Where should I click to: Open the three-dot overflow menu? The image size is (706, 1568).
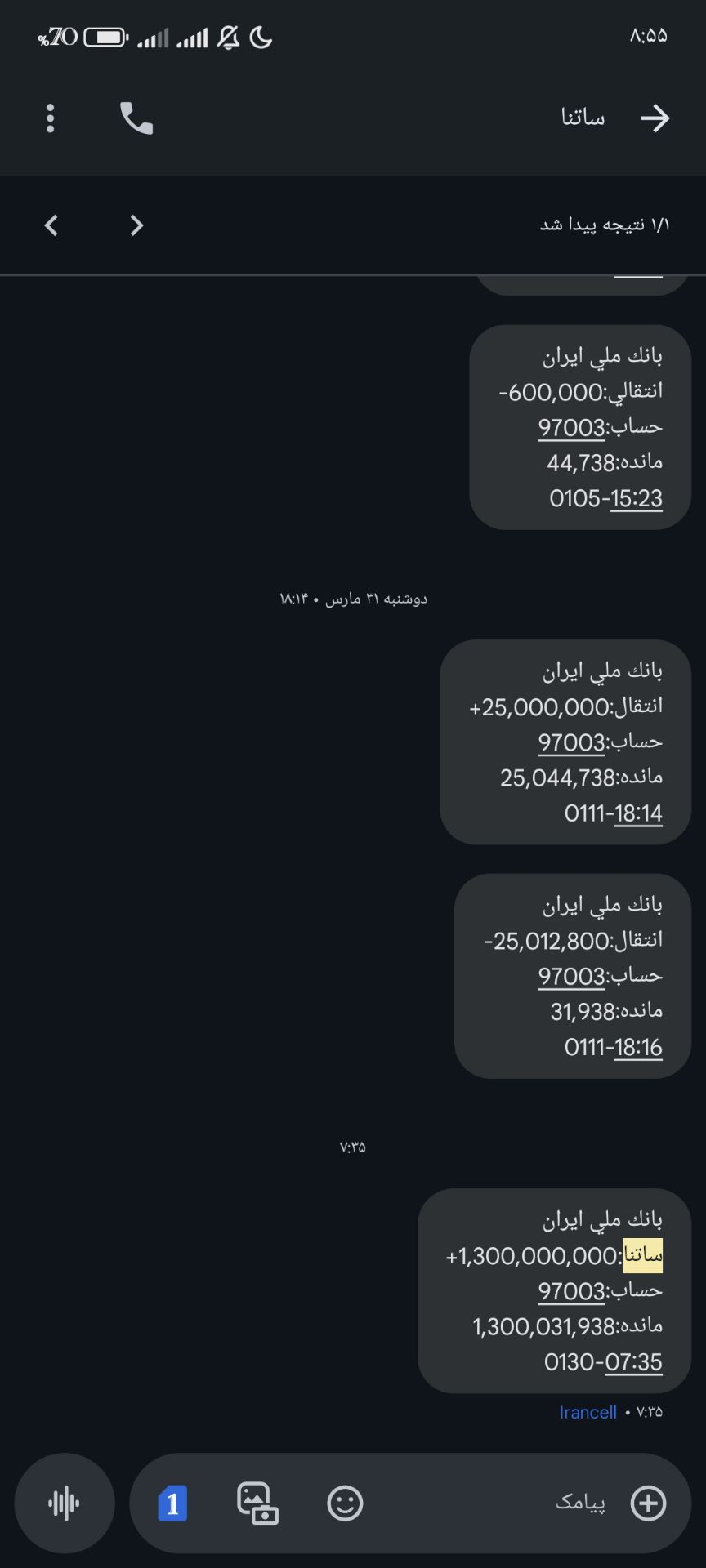pyautogui.click(x=51, y=119)
